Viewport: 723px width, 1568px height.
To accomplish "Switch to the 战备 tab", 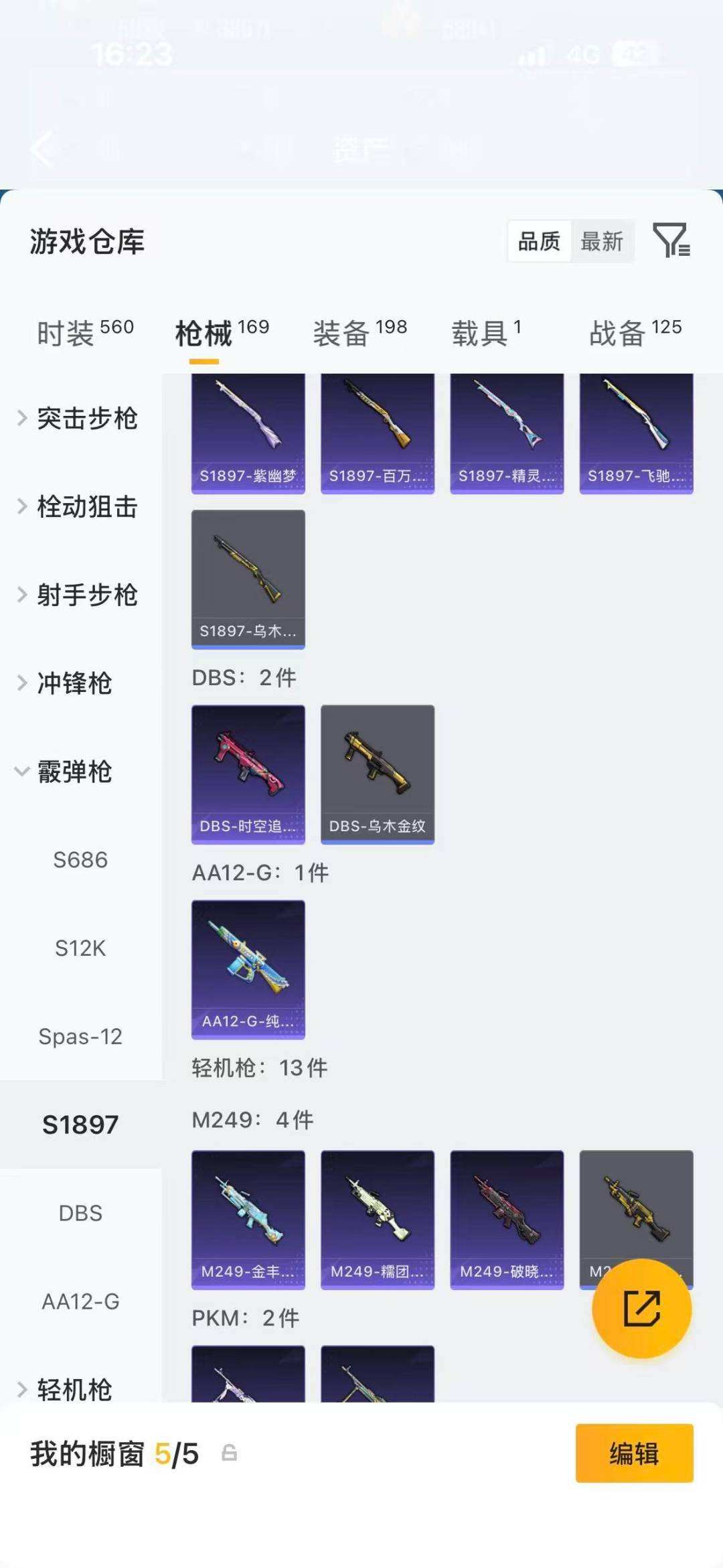I will (x=635, y=332).
